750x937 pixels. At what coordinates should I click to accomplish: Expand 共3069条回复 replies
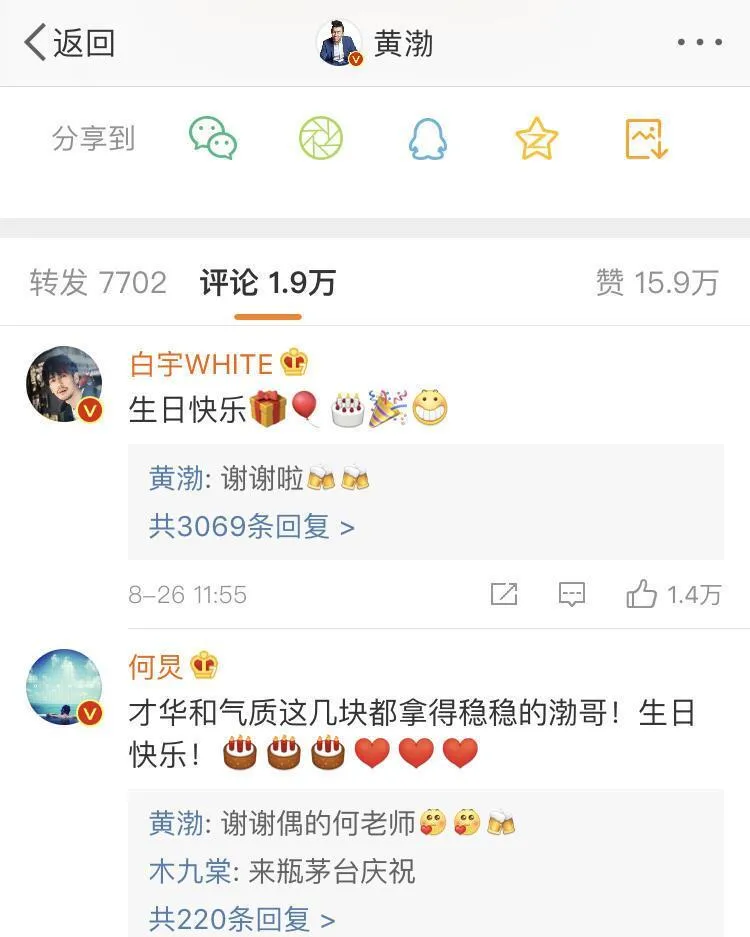(x=251, y=526)
